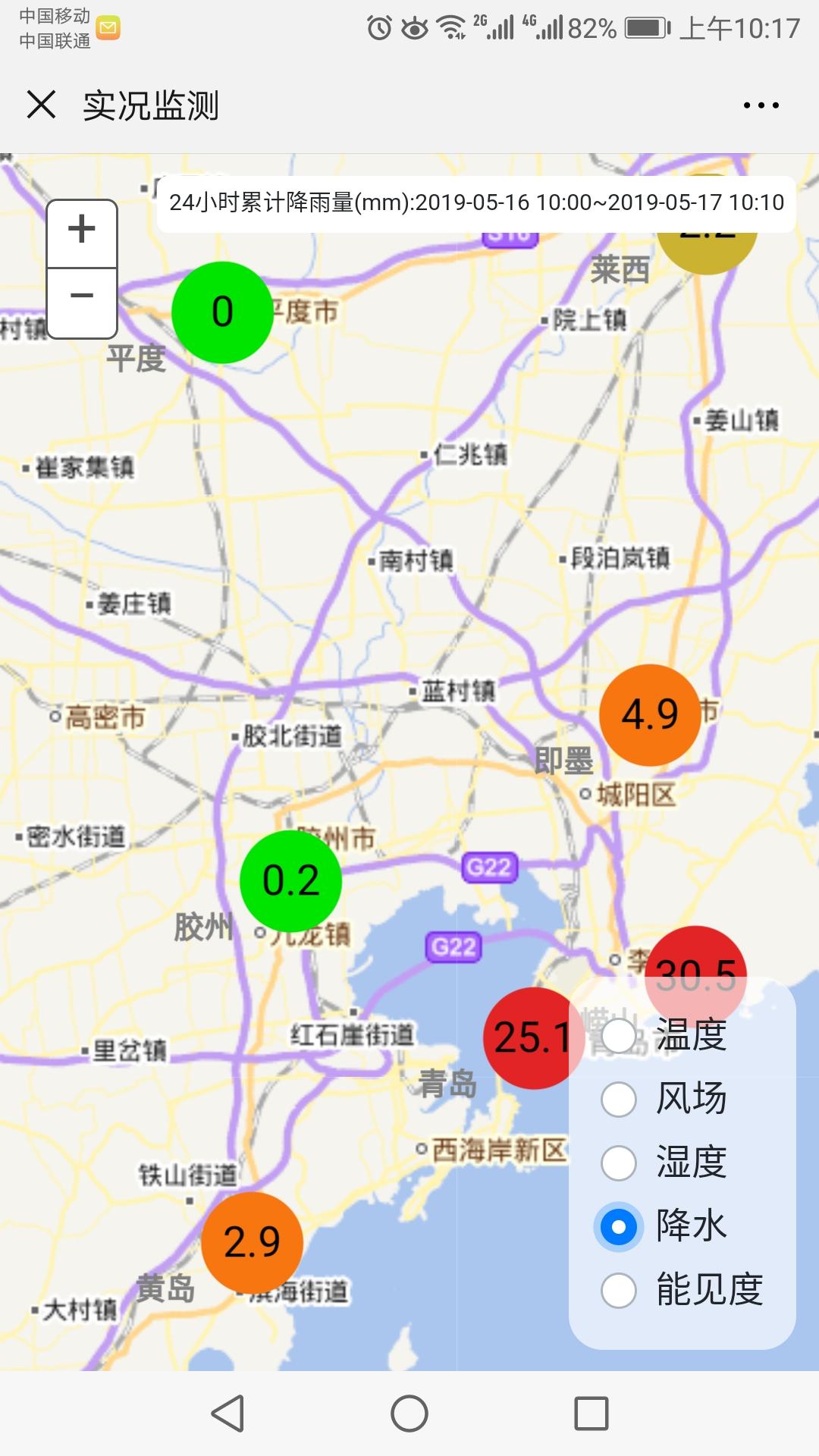The width and height of the screenshot is (819, 1456).
Task: Go back with the system back button
Action: click(227, 1414)
